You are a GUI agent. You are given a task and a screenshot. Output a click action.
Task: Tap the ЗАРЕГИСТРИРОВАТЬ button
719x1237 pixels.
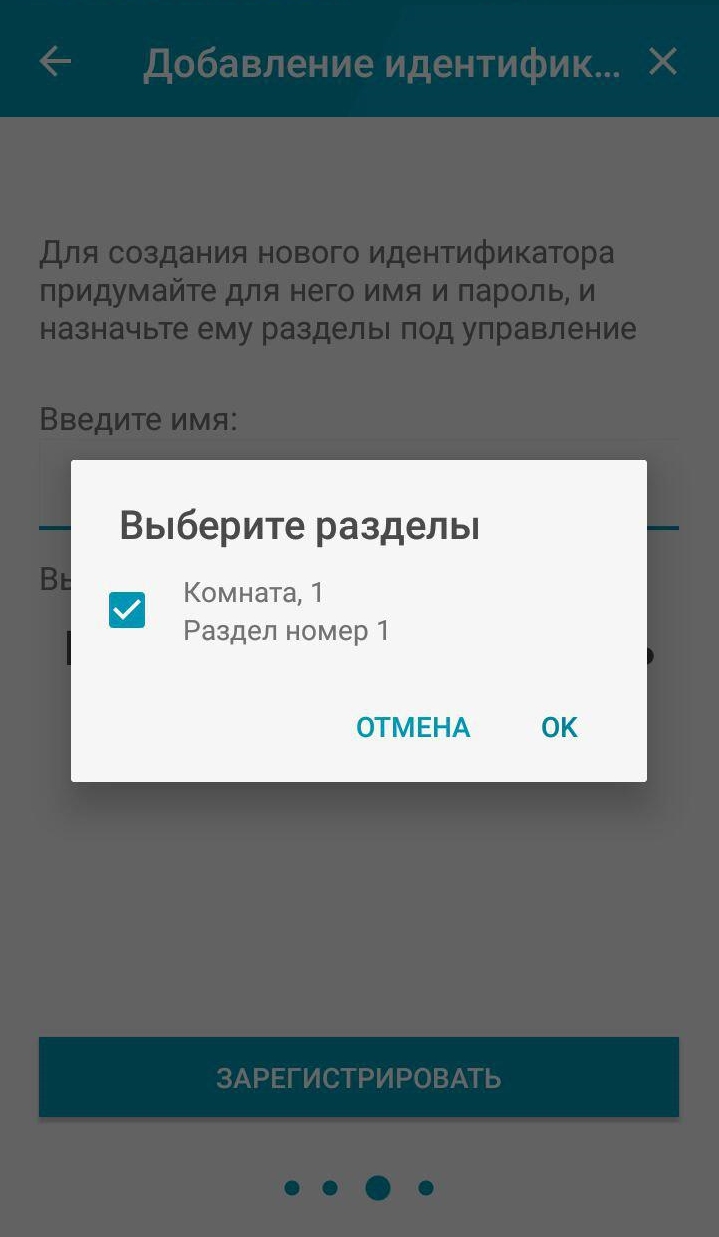coord(359,1077)
